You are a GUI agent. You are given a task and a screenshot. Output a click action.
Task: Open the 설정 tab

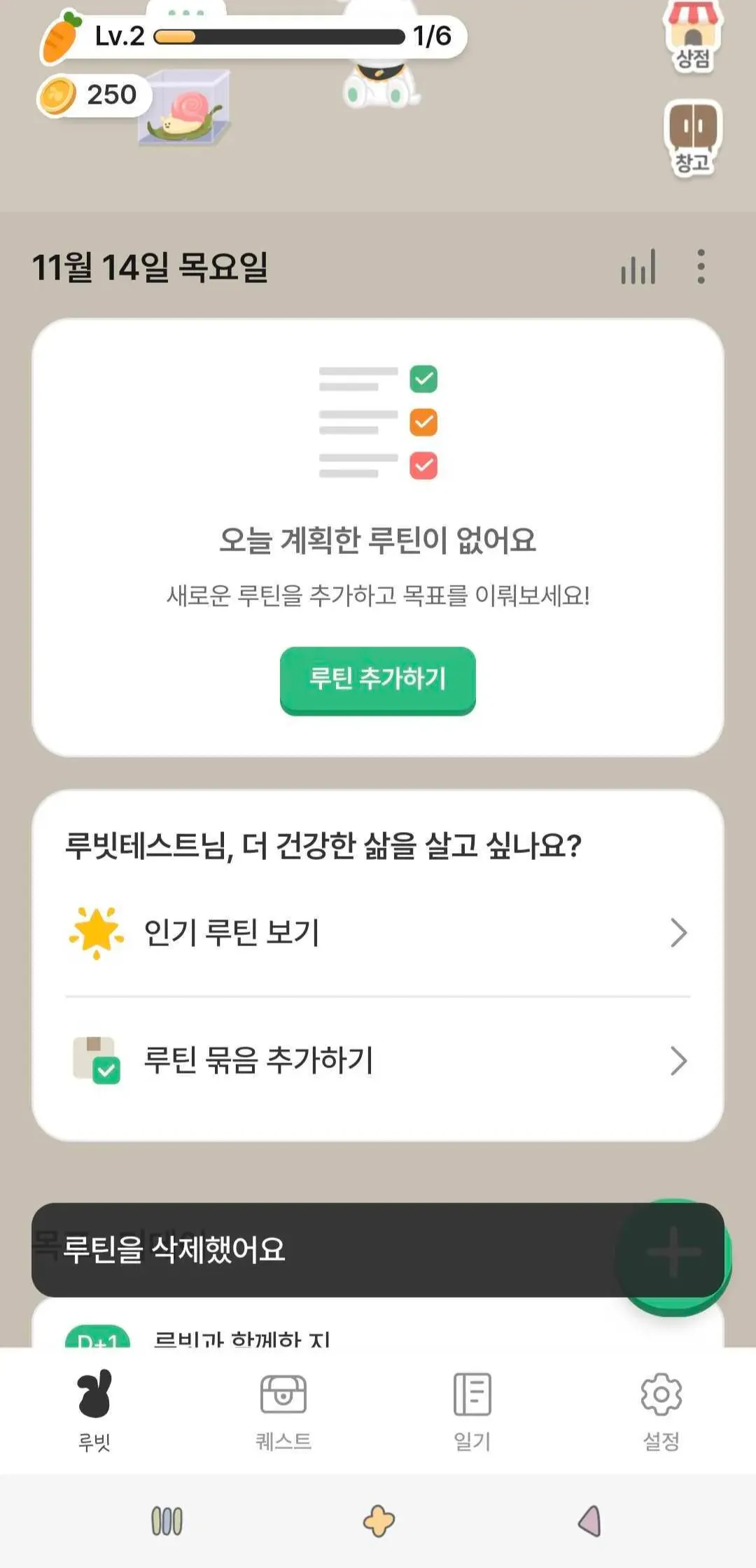pyautogui.click(x=661, y=1409)
